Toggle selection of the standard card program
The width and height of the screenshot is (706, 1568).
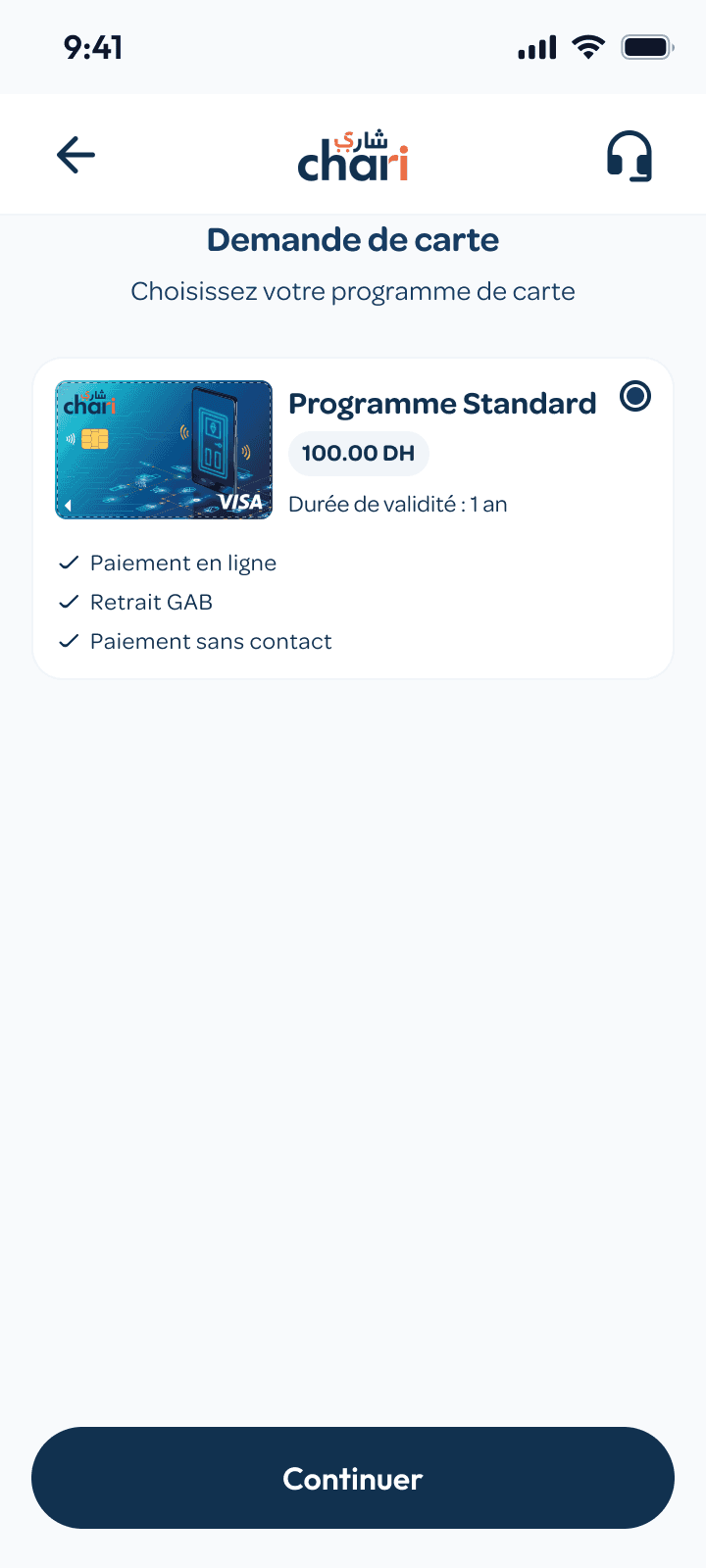tap(635, 397)
